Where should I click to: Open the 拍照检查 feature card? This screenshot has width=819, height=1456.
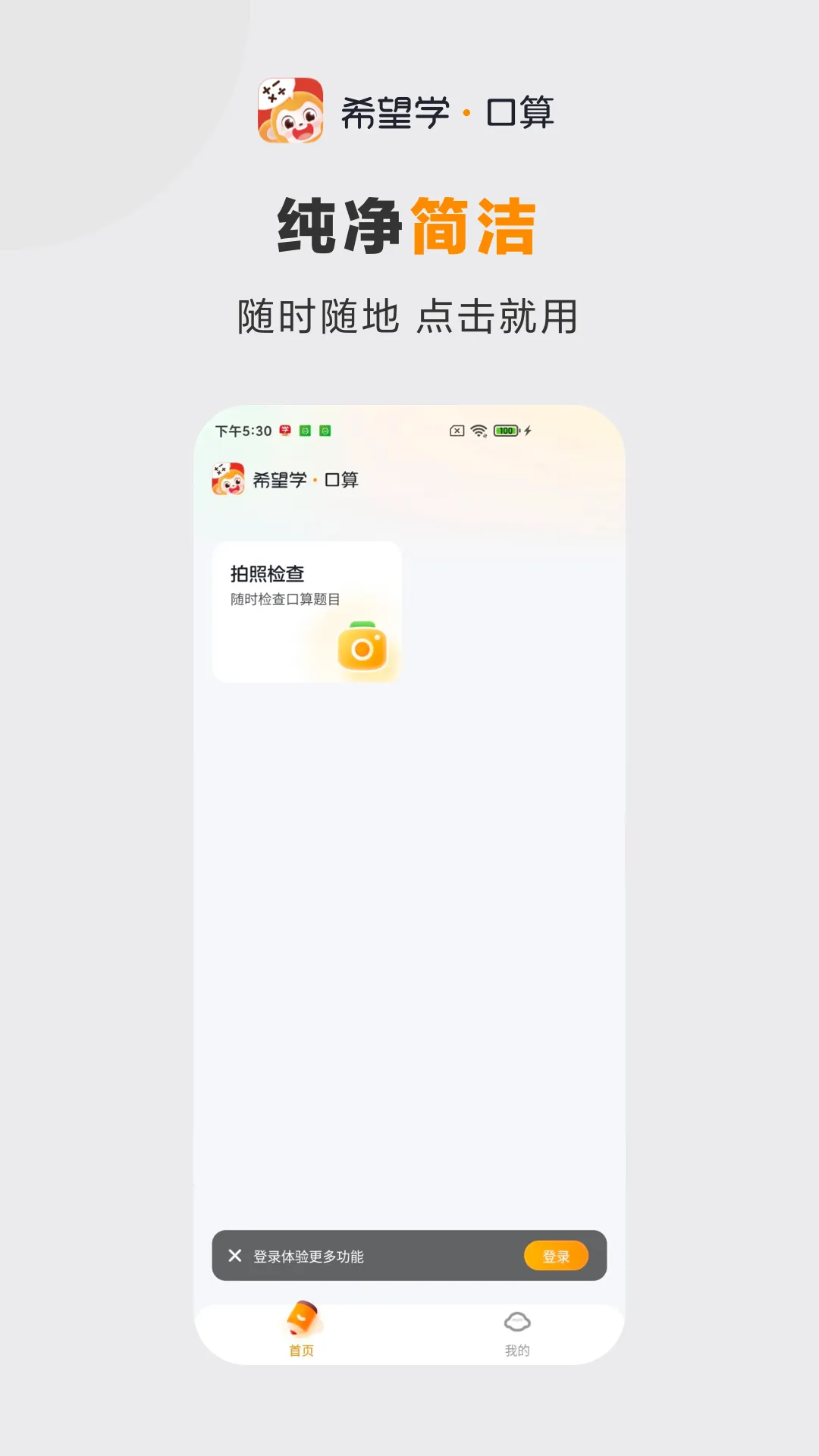pos(306,611)
